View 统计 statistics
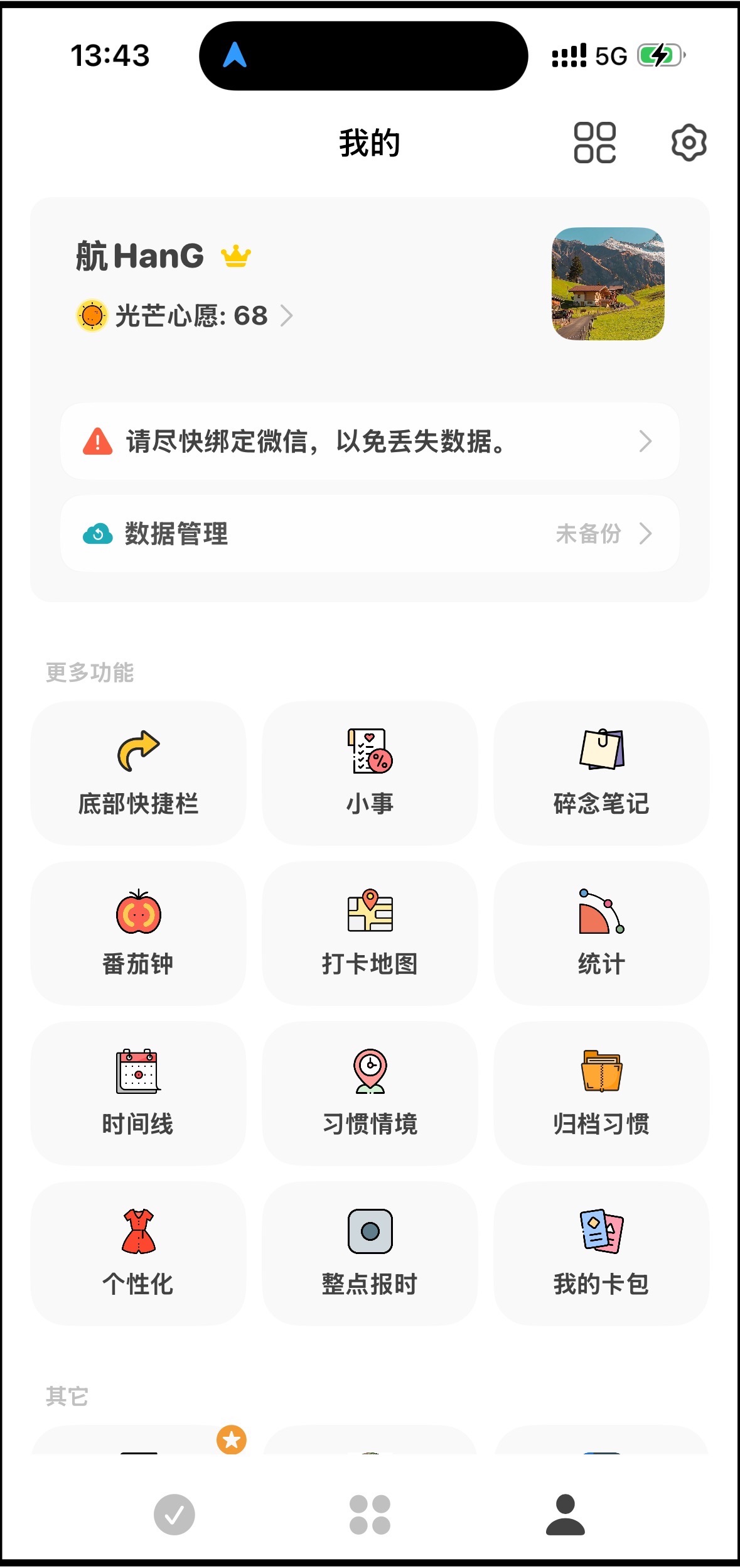This screenshot has height=1568, width=740. pos(601,934)
